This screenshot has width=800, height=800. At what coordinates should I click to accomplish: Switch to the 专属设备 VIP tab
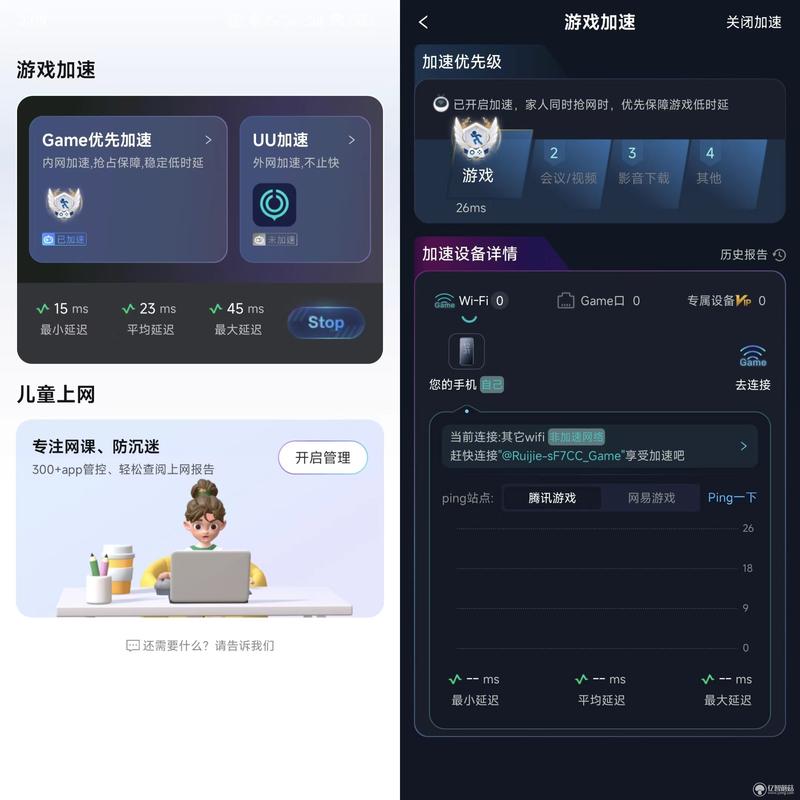tap(725, 301)
